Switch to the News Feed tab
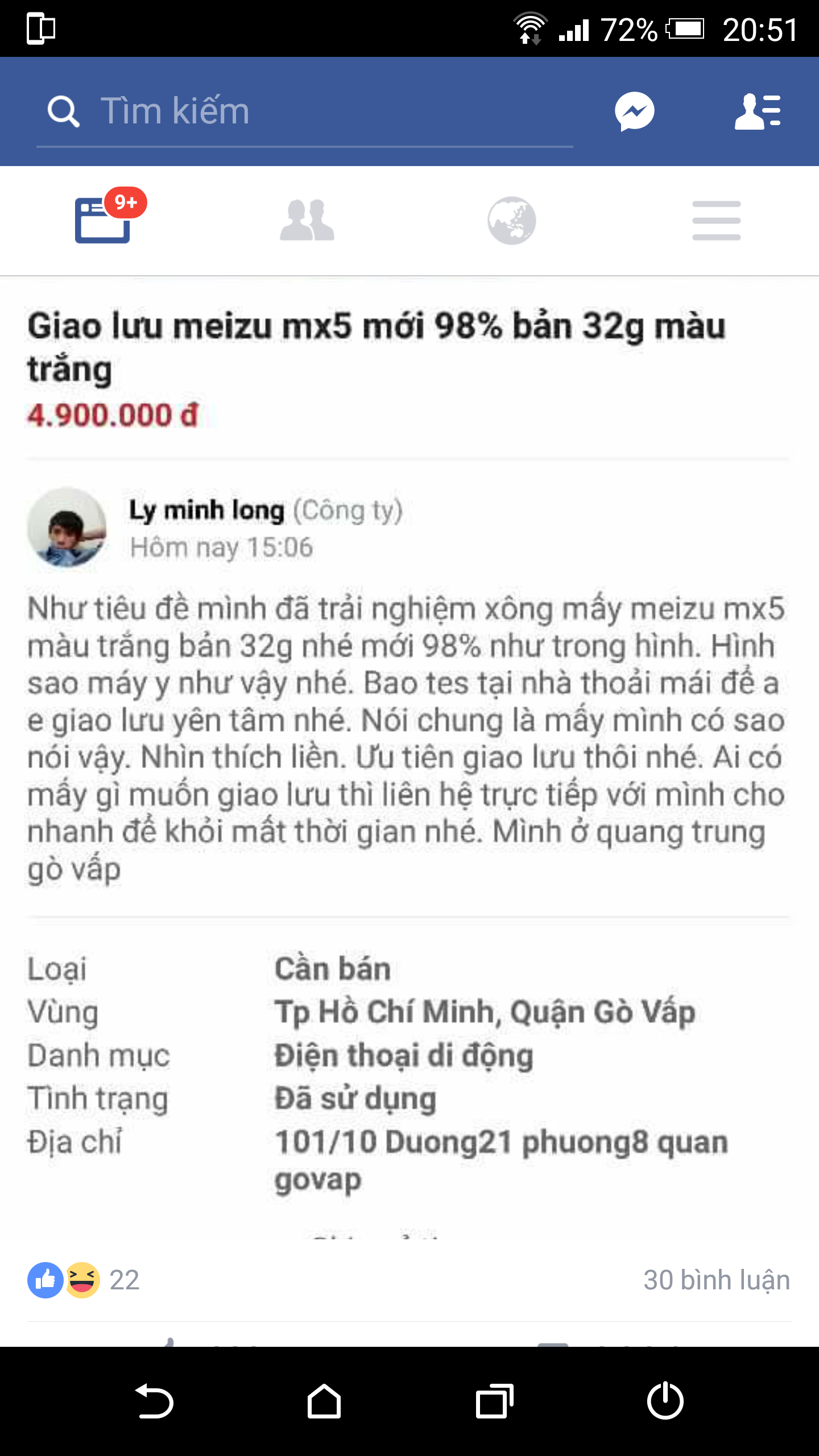819x1456 pixels. point(103,220)
